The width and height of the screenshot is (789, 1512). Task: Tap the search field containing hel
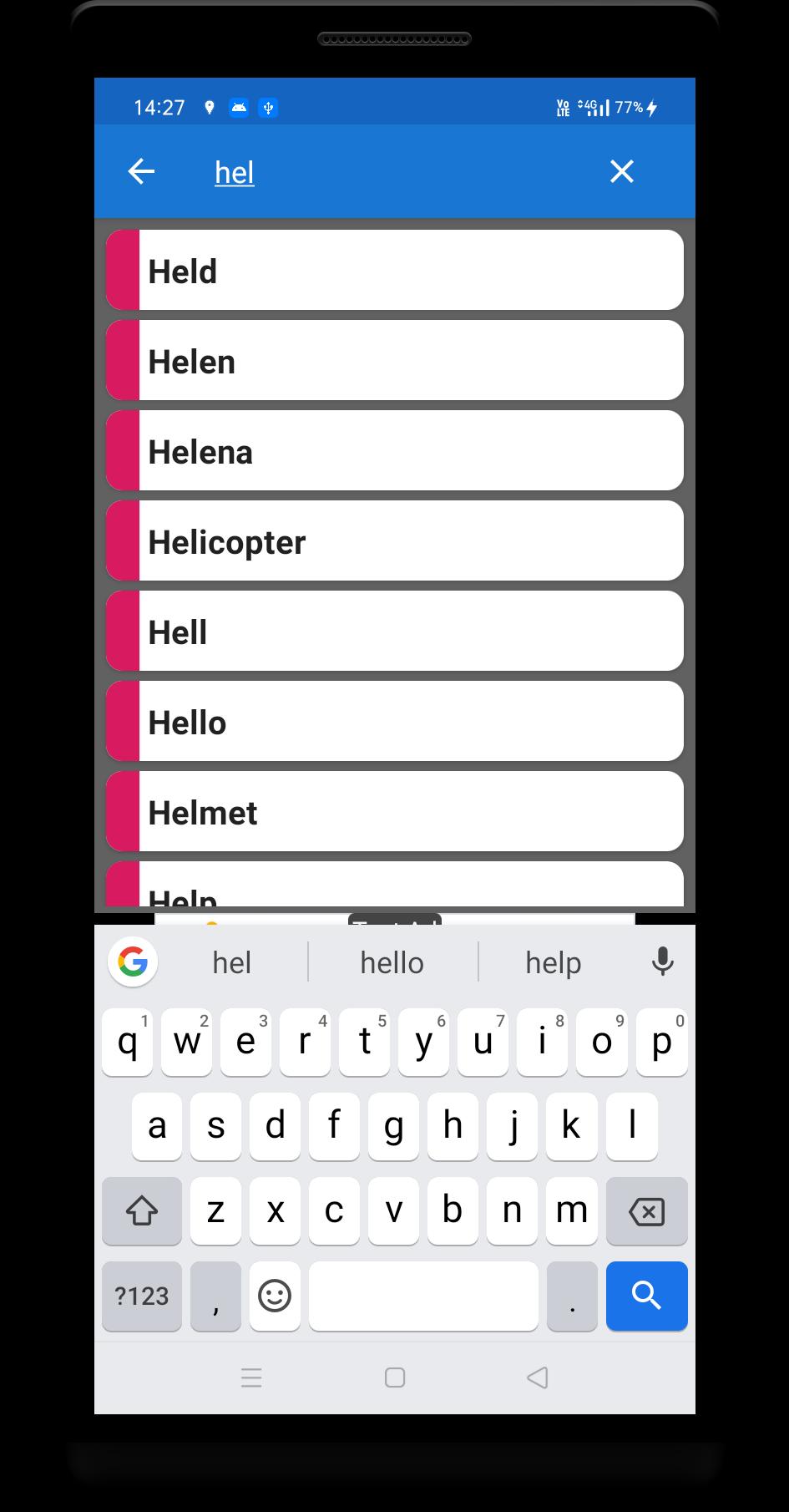[392, 172]
